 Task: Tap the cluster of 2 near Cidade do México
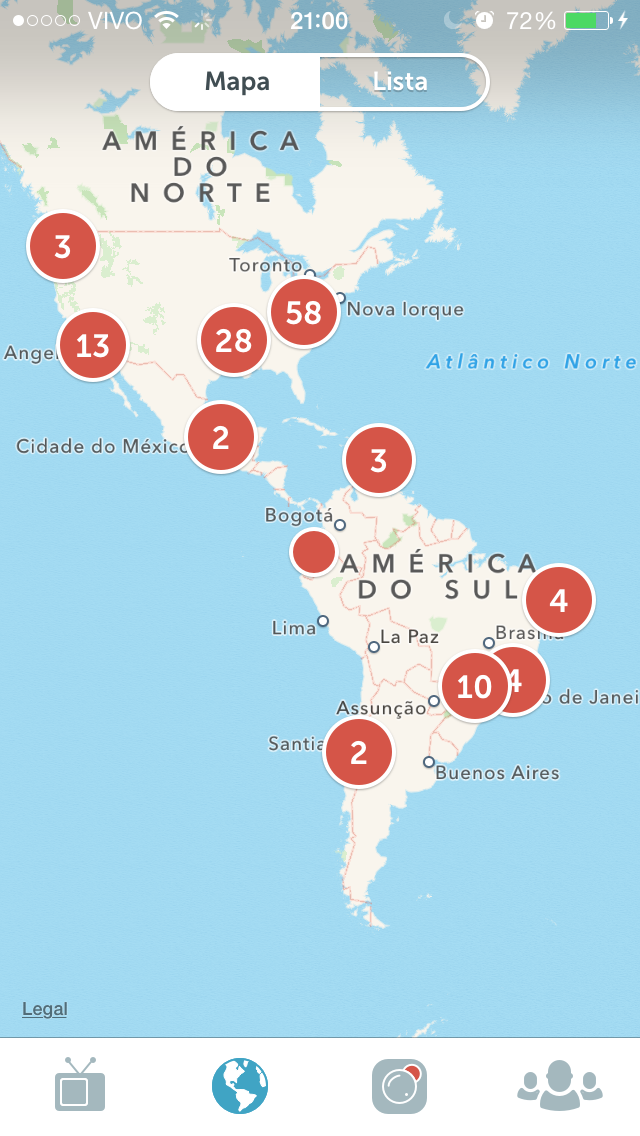(221, 437)
